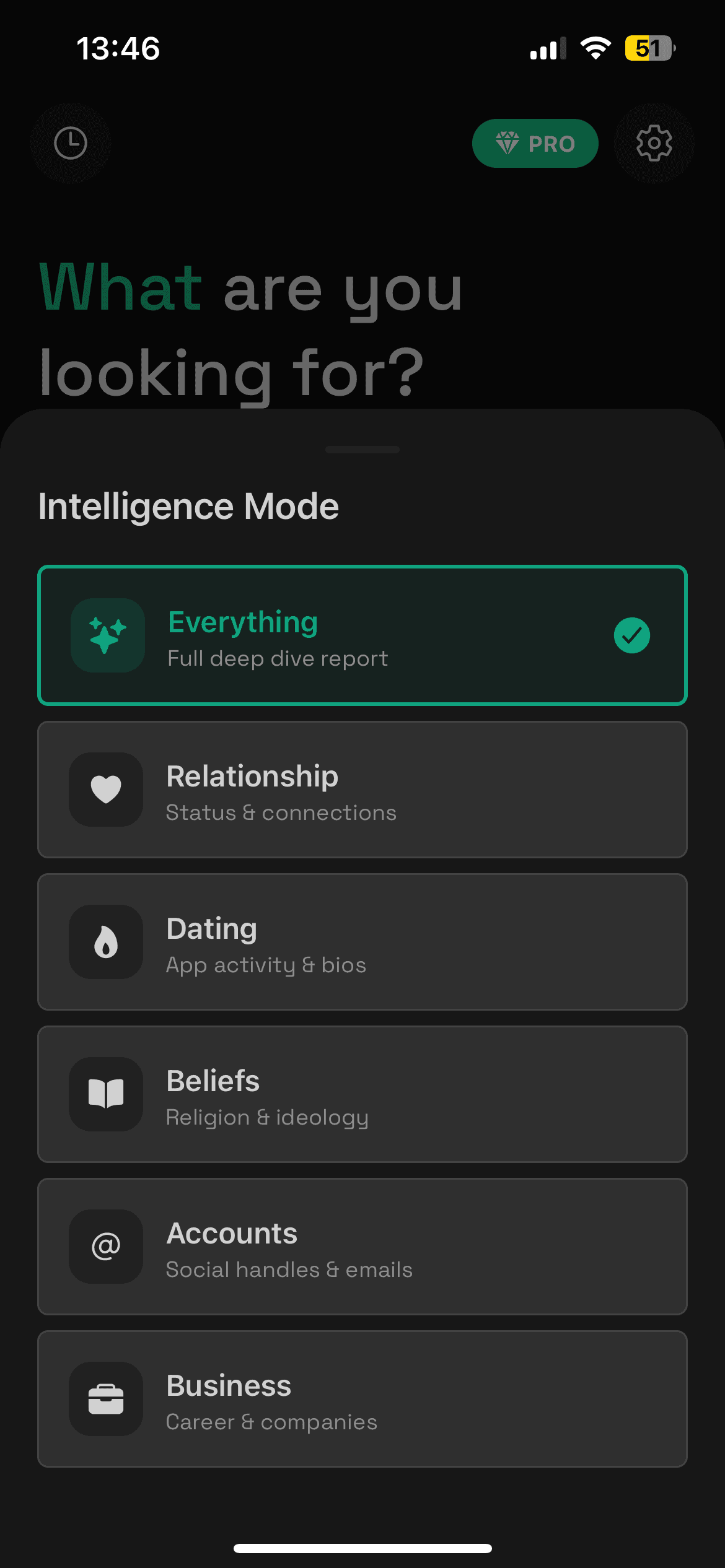Image resolution: width=725 pixels, height=1568 pixels.
Task: Choose Accounts social handles mode
Action: (x=362, y=1247)
